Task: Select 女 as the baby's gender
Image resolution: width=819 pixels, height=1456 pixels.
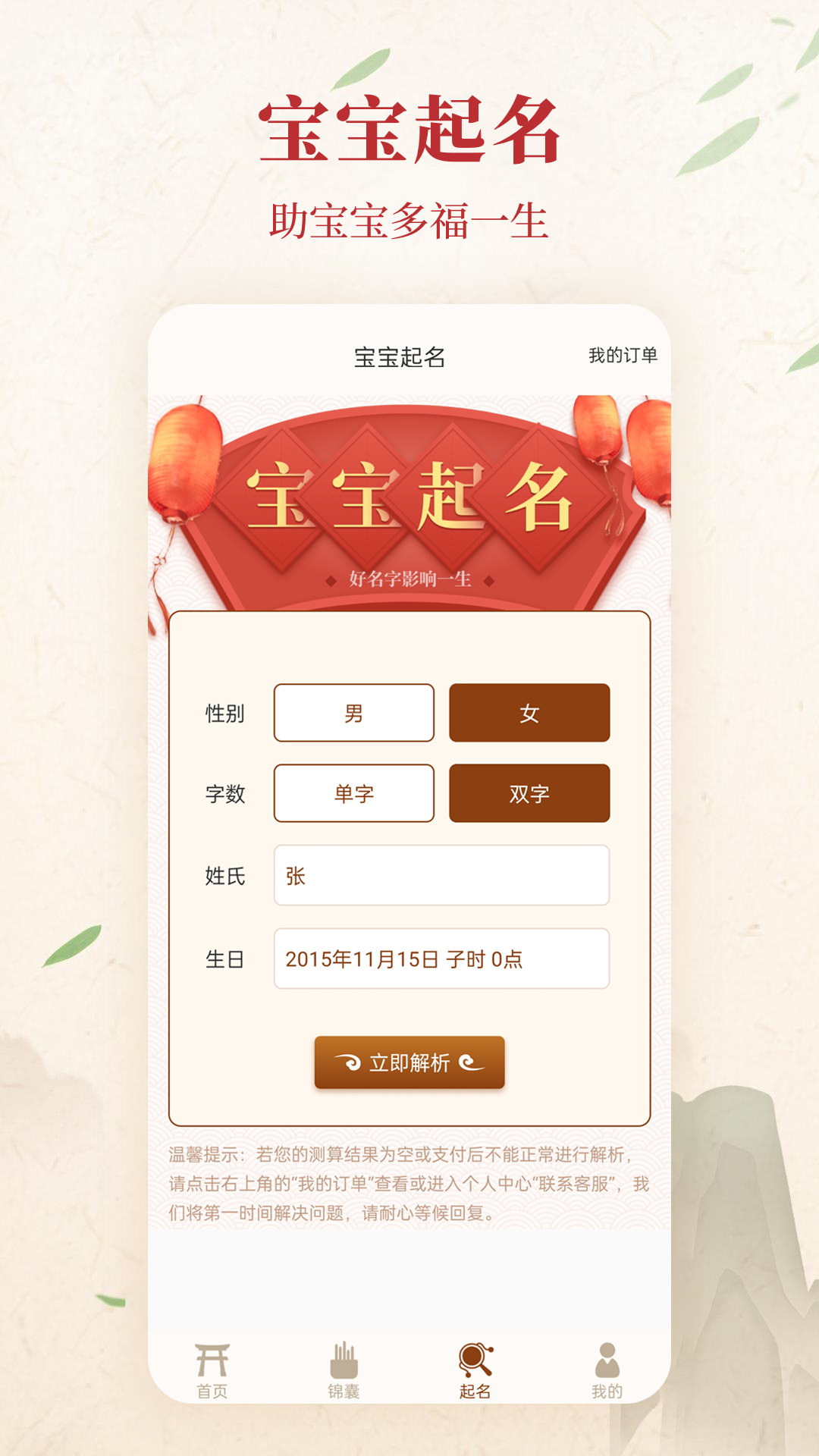Action: tap(529, 713)
